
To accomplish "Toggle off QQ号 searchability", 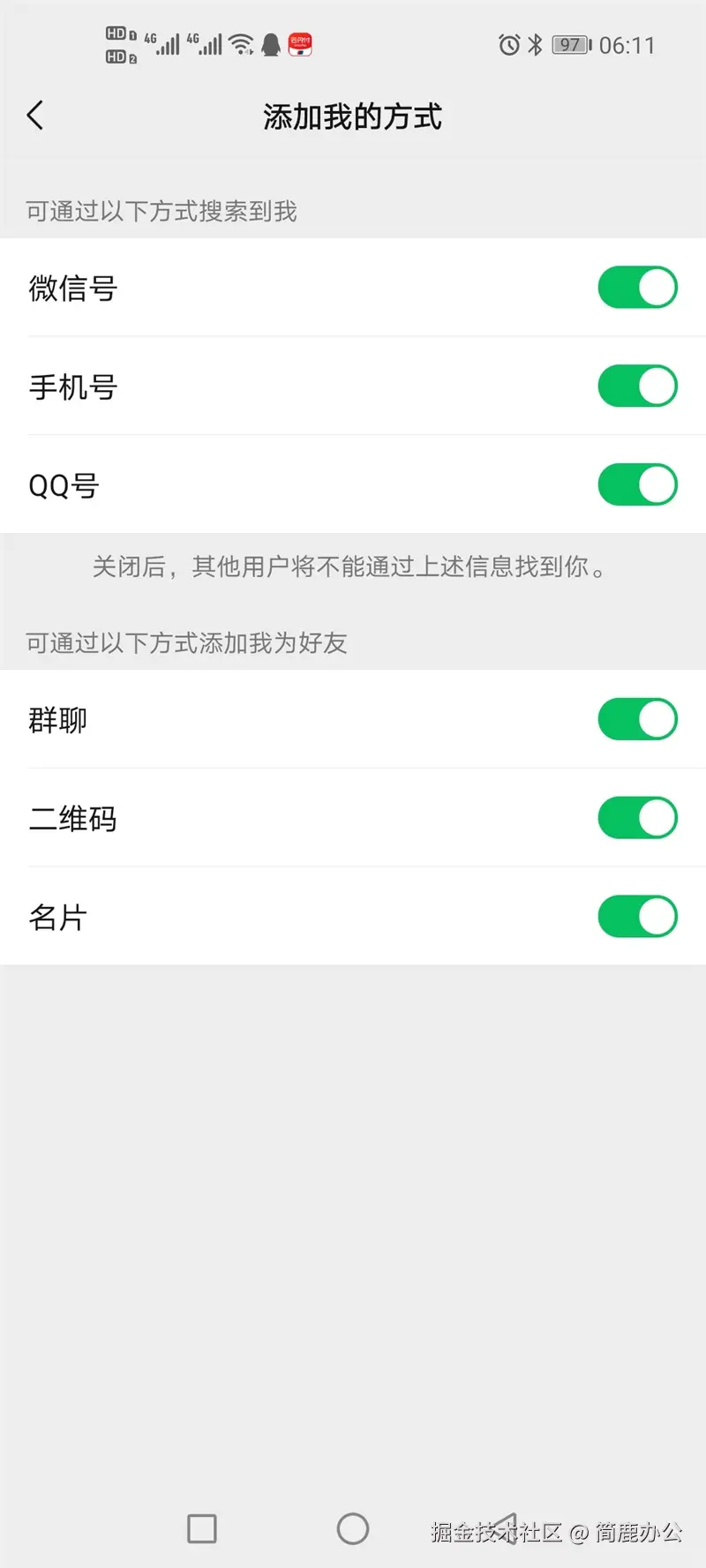I will (x=637, y=484).
